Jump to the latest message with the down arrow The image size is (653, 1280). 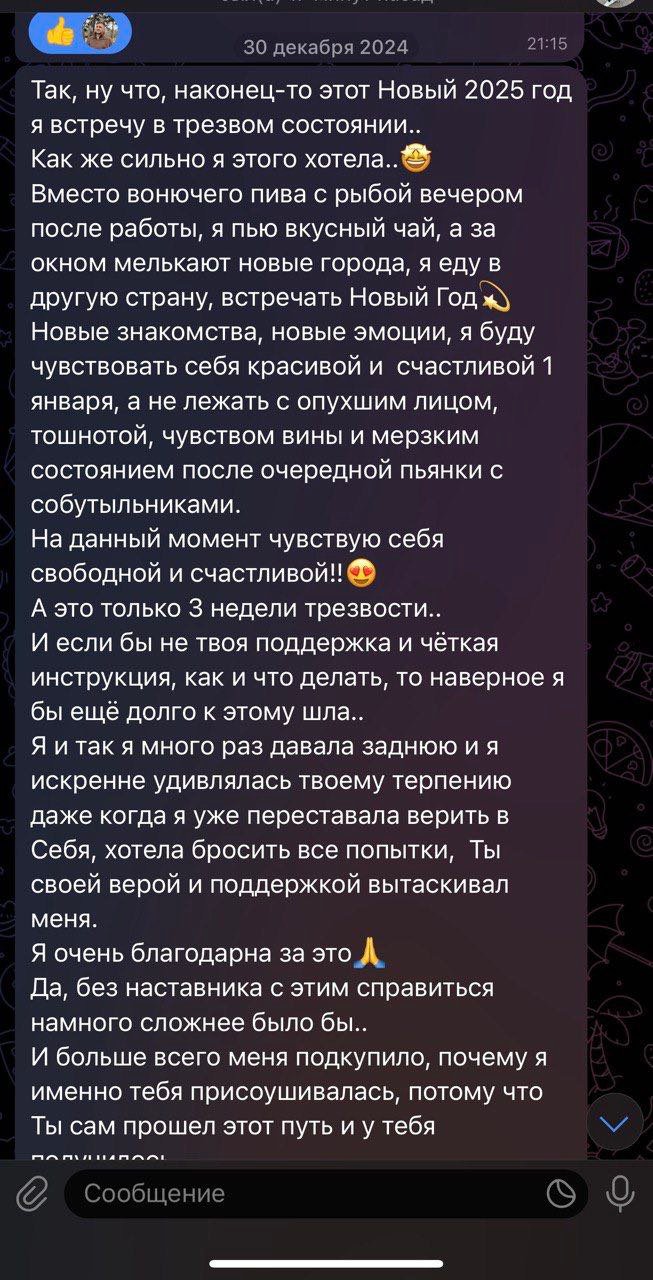(613, 1124)
